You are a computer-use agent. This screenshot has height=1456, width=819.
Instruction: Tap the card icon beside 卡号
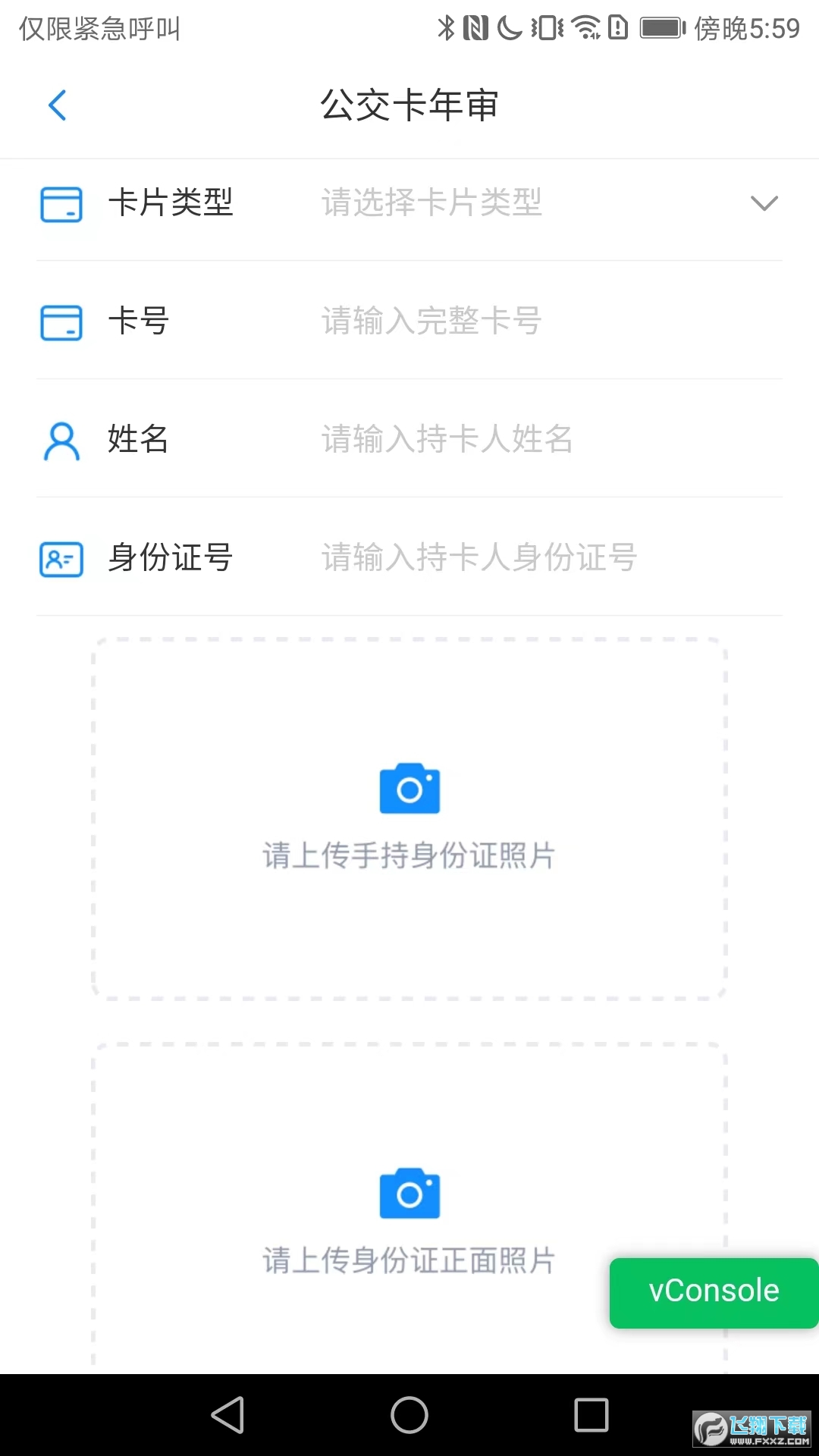[x=61, y=322]
